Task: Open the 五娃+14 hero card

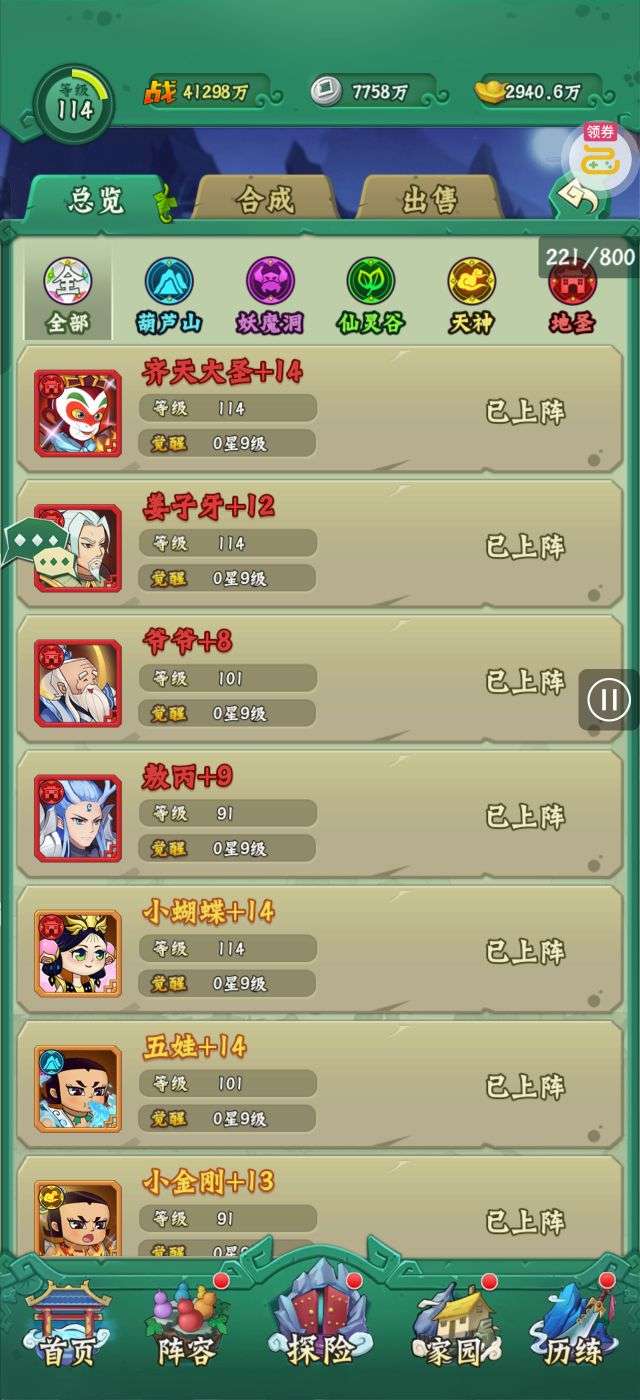Action: pyautogui.click(x=320, y=1087)
